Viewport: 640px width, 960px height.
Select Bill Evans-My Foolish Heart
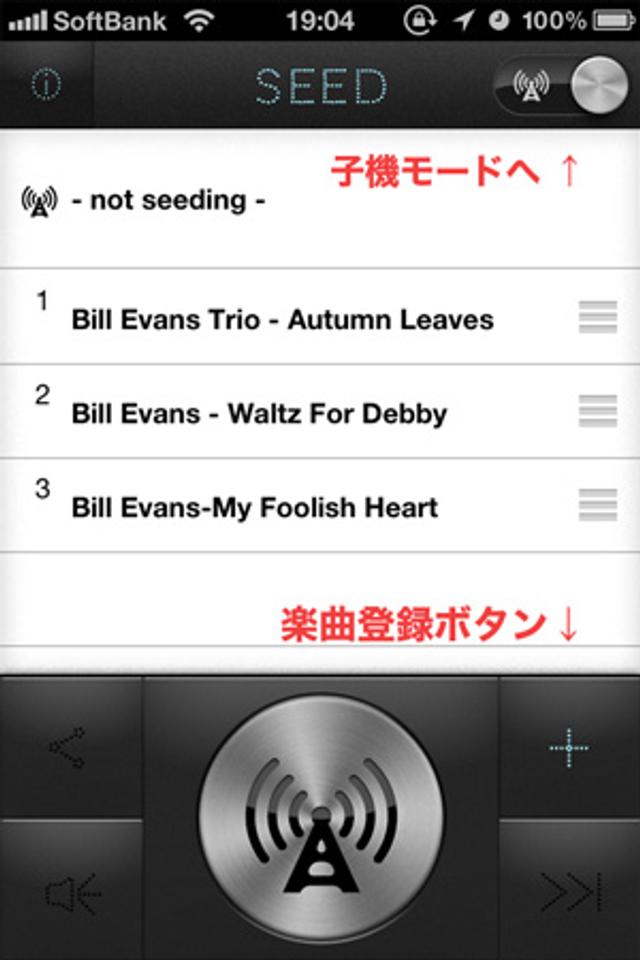254,507
